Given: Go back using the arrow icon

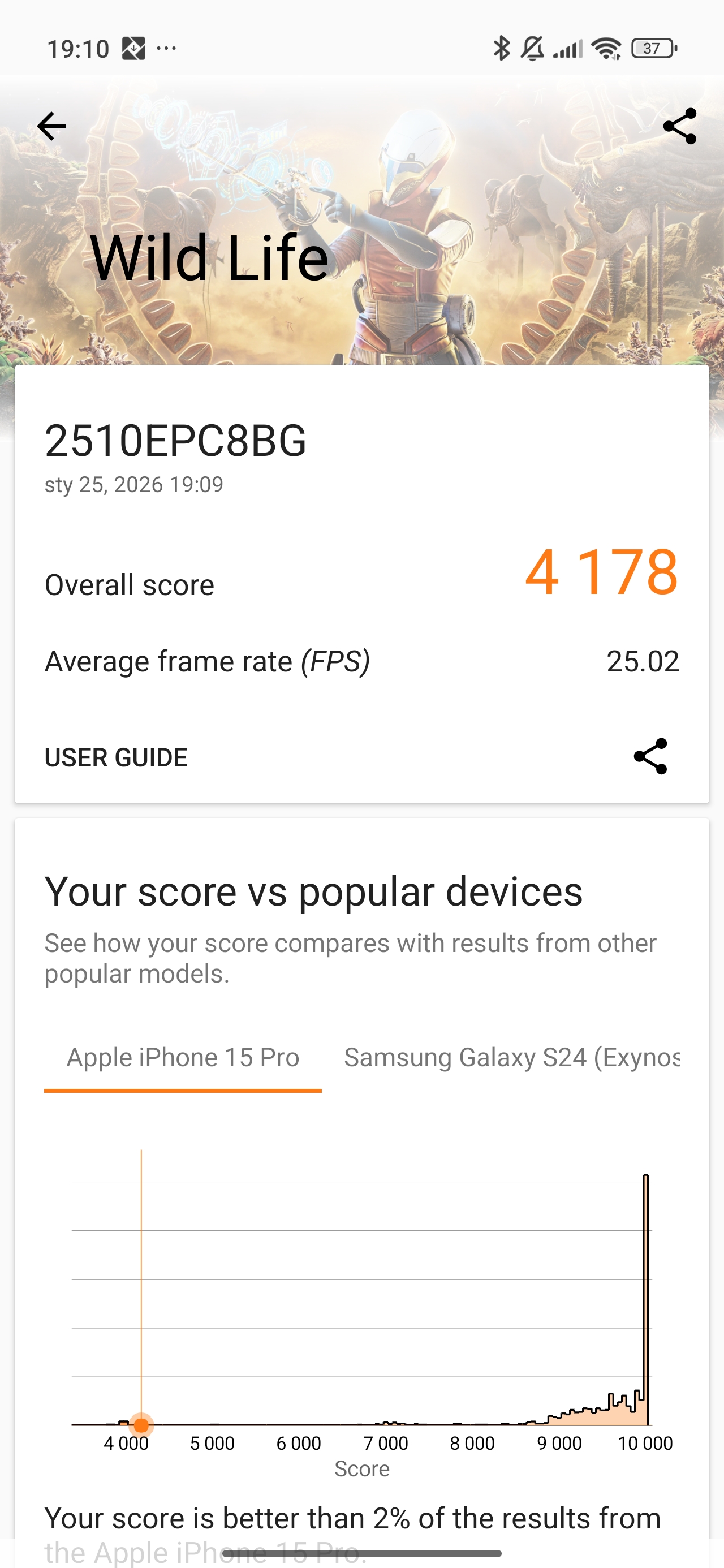Looking at the screenshot, I should (51, 127).
